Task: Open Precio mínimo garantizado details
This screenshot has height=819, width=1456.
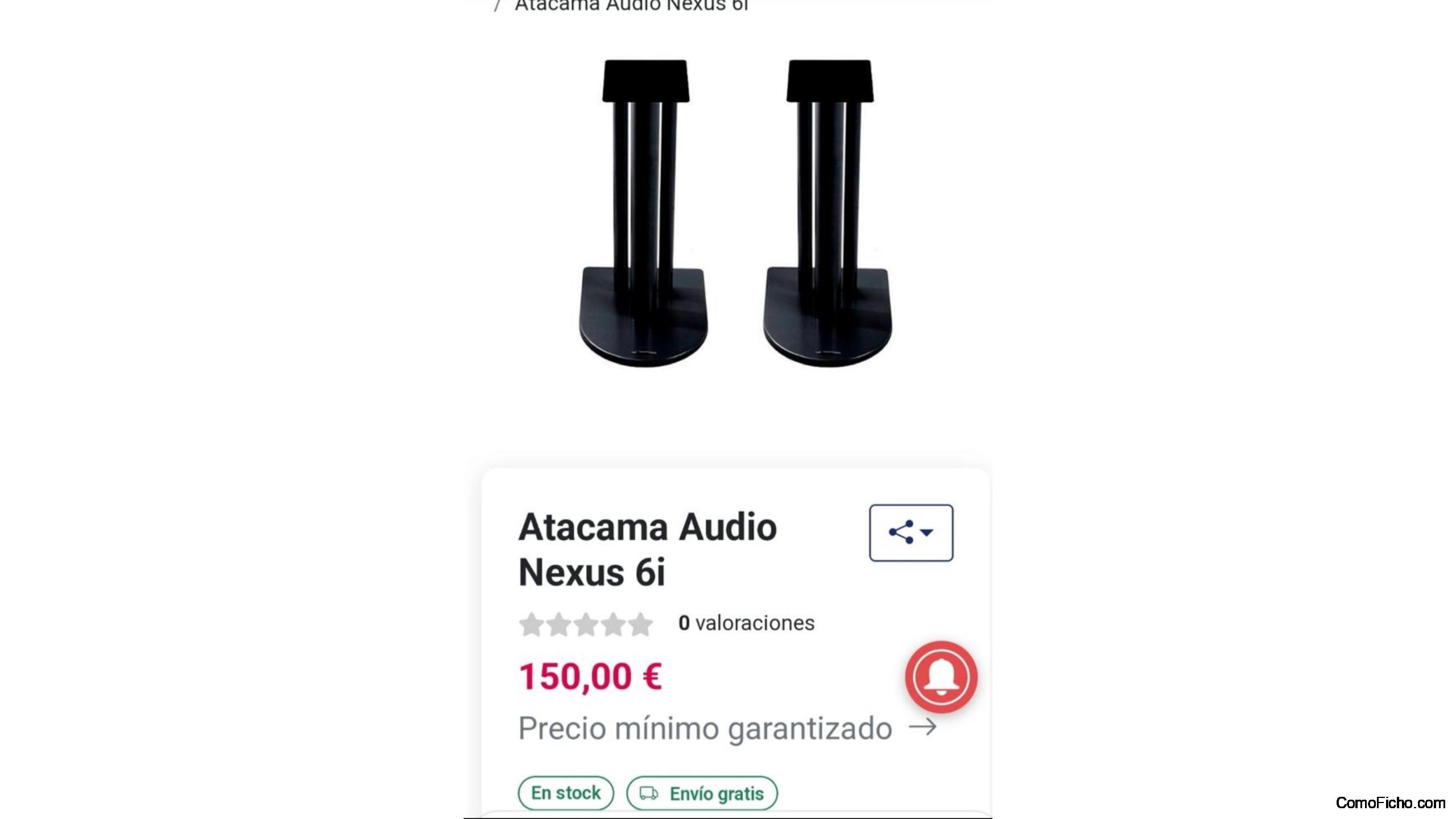Action: (726, 728)
